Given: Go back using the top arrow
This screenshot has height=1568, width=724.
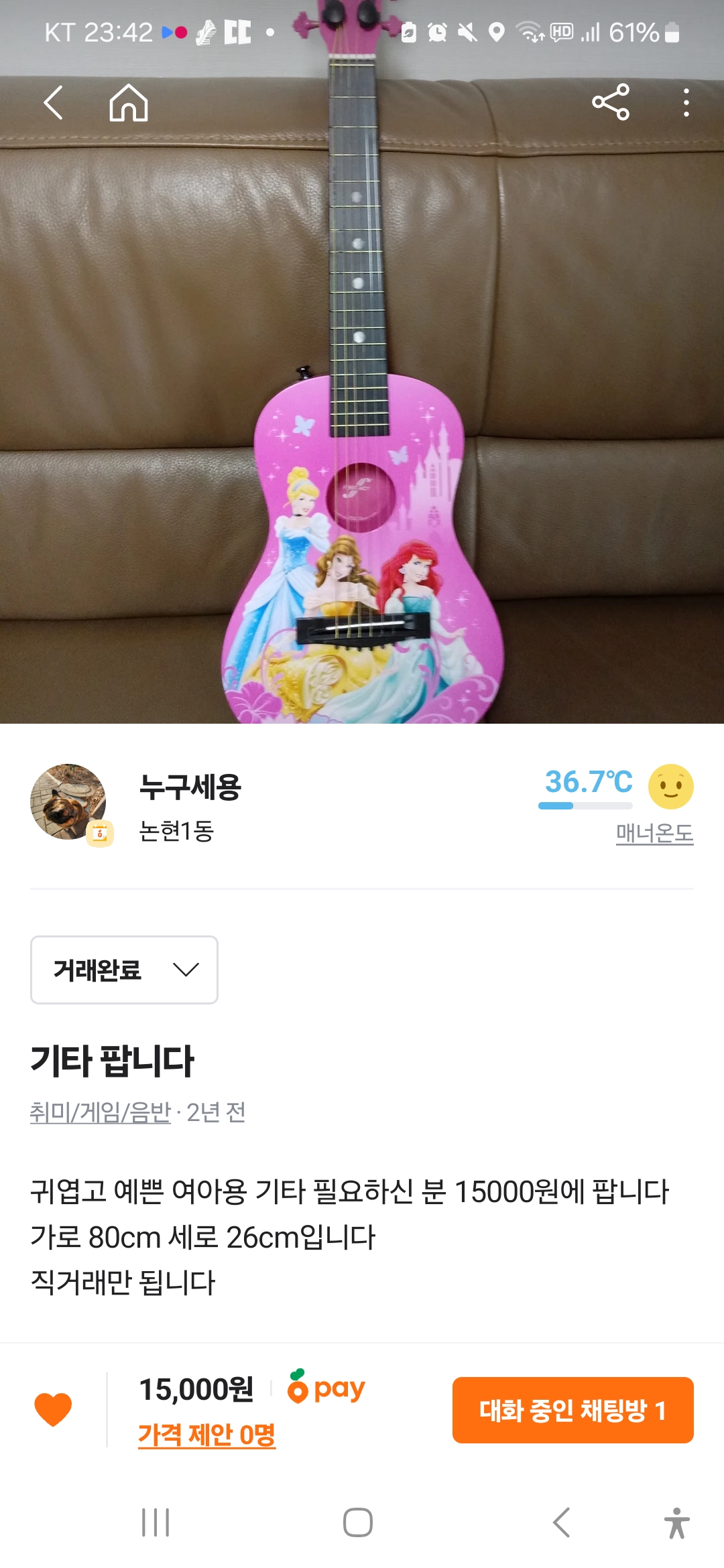Looking at the screenshot, I should click(x=54, y=103).
